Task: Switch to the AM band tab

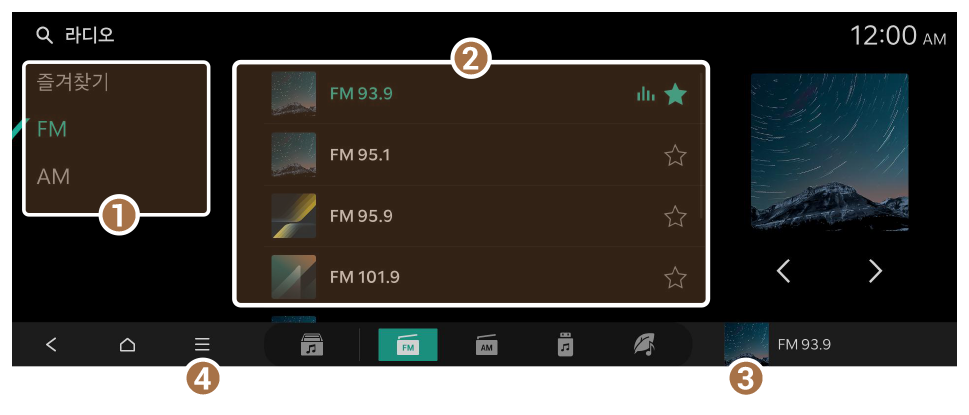Action: pos(53,176)
